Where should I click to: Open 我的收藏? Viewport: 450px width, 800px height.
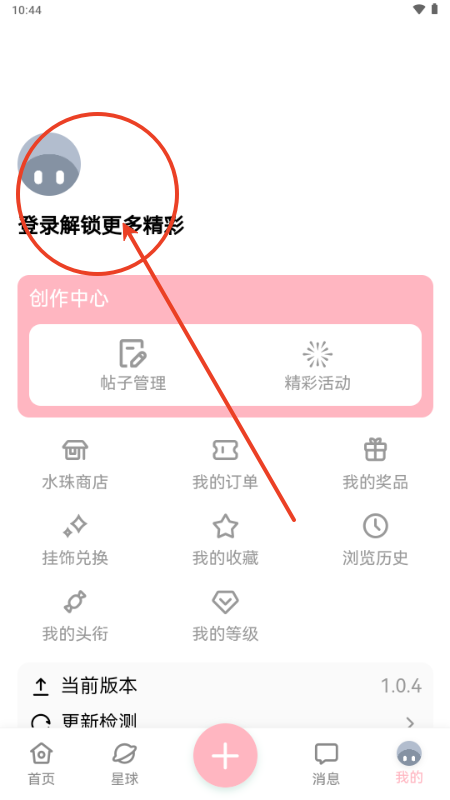point(225,540)
